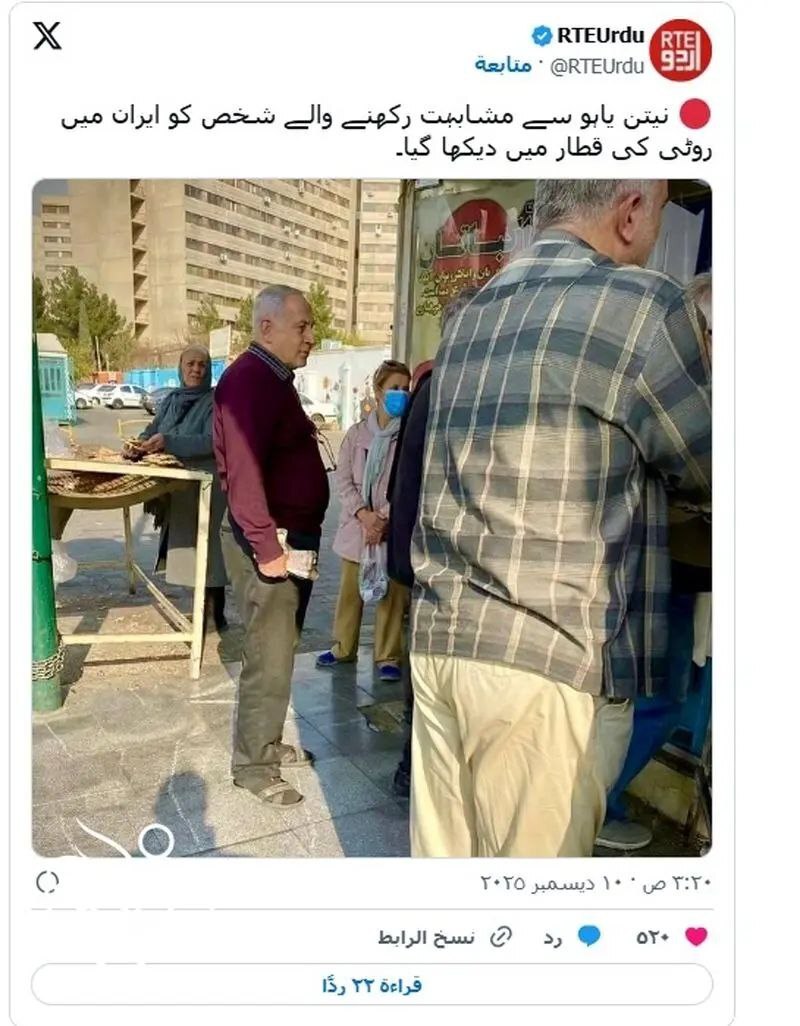This screenshot has height=1026, width=800.
Task: Like the tweet with the heart icon
Action: 696,937
